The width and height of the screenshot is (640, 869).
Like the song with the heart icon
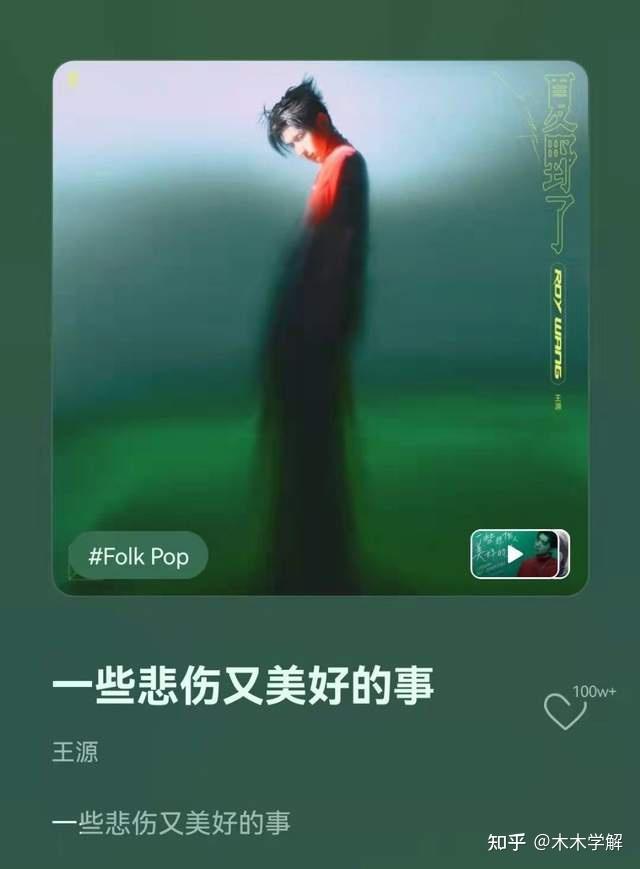[564, 711]
